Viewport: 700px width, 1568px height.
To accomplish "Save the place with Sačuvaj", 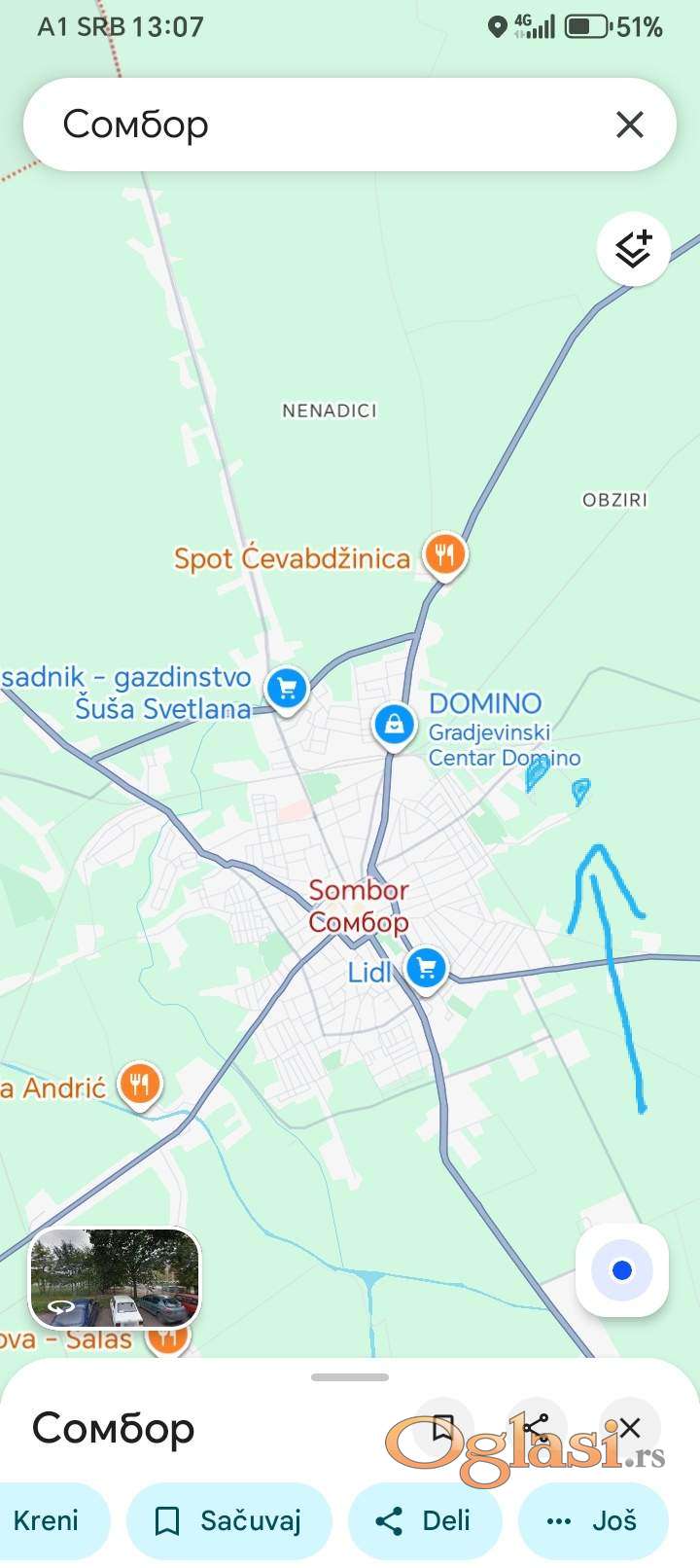I will point(229,1520).
